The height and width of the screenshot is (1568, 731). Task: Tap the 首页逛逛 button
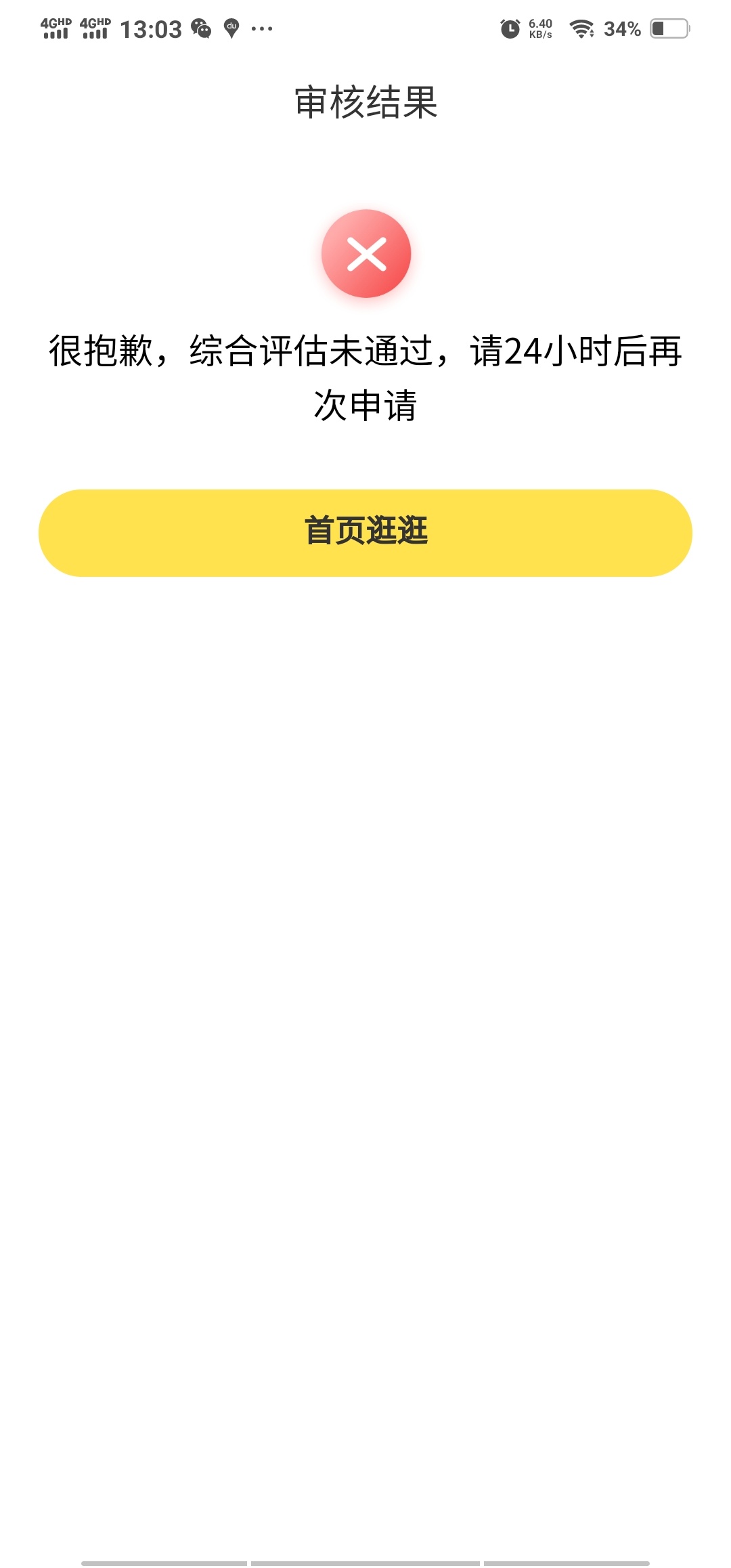tap(365, 533)
